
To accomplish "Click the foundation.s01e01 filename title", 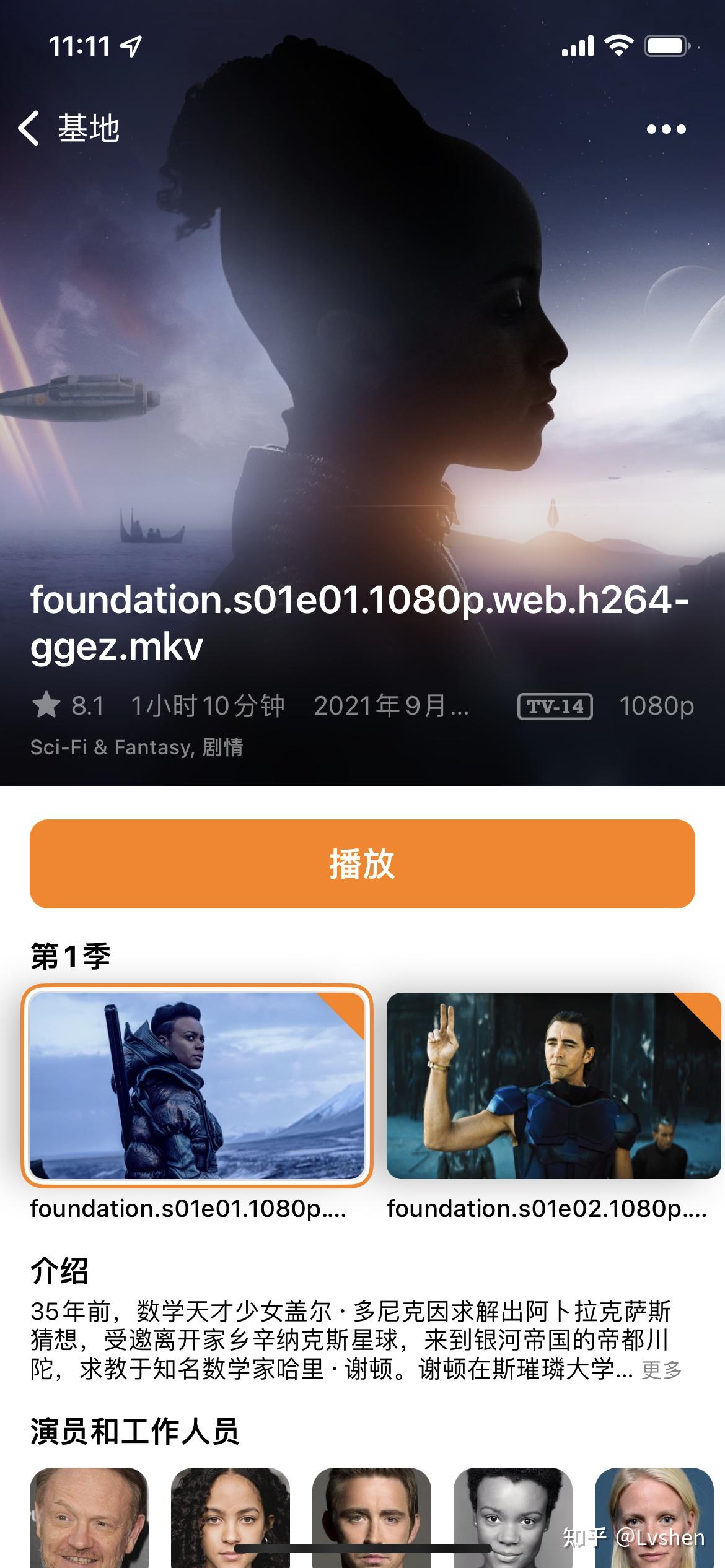I will (x=362, y=622).
